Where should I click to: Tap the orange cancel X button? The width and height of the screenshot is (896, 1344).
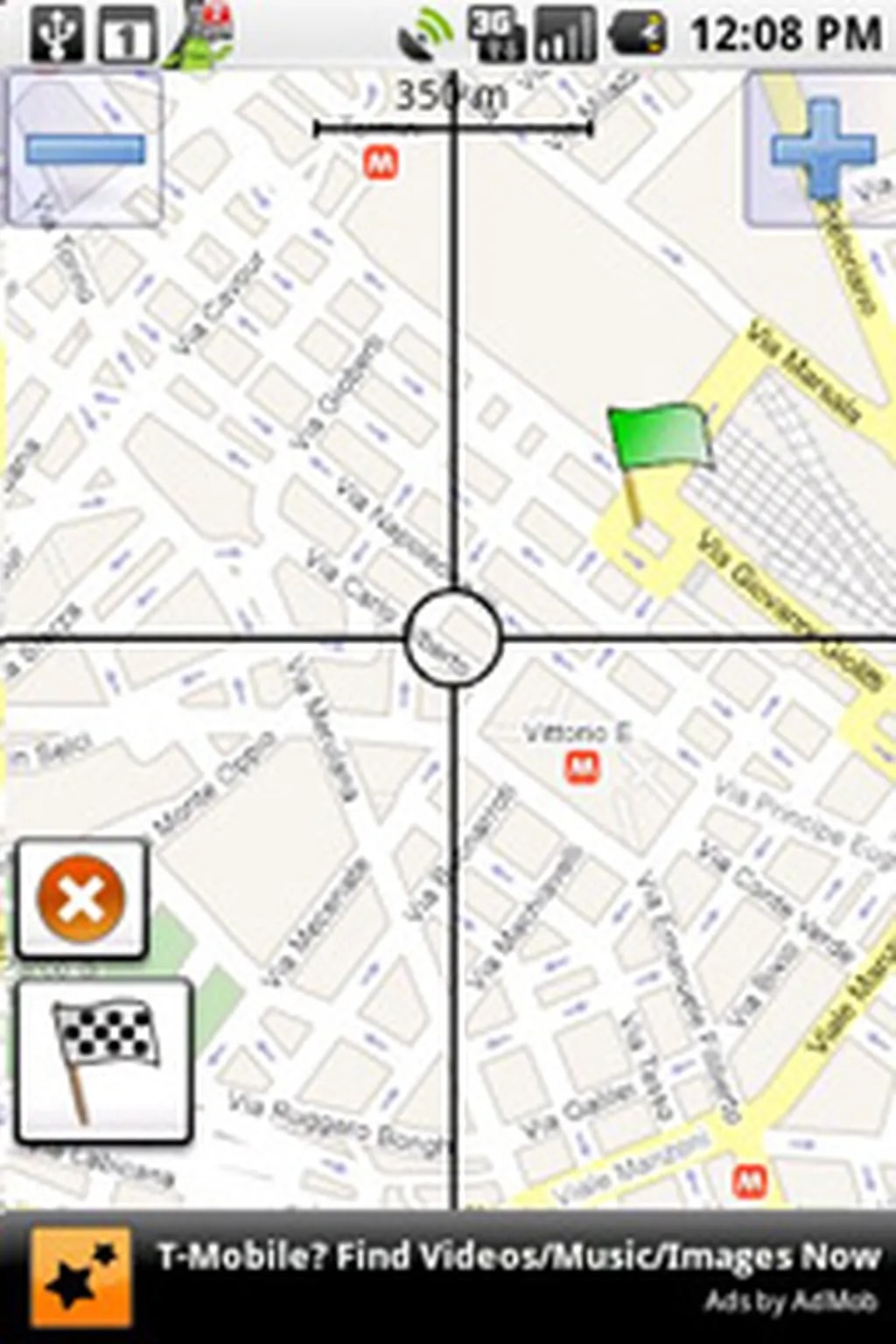click(80, 899)
